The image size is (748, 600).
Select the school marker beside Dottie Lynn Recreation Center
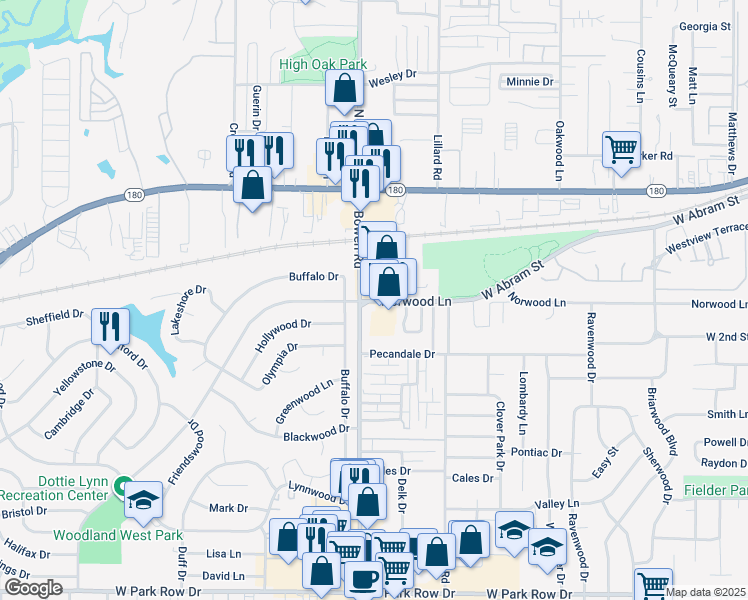coord(143,497)
